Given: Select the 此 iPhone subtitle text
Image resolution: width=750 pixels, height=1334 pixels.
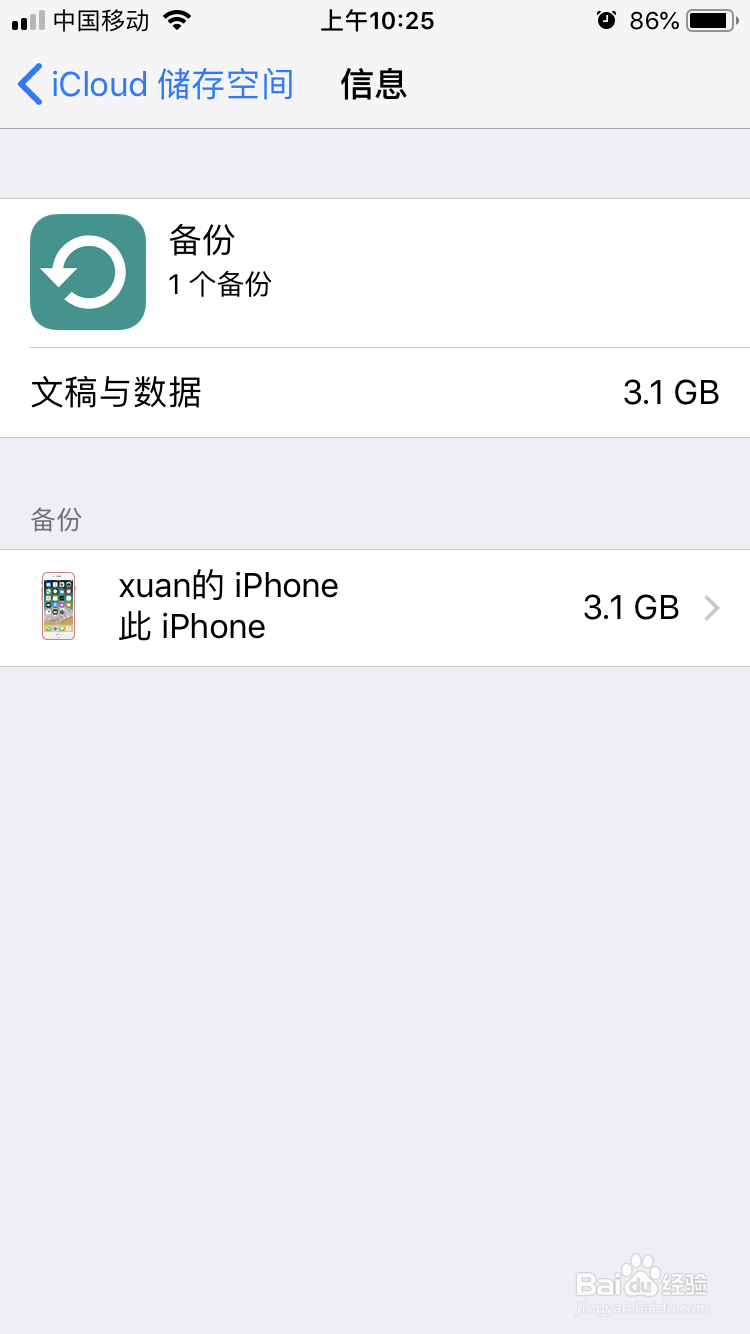Looking at the screenshot, I should coord(191,627).
